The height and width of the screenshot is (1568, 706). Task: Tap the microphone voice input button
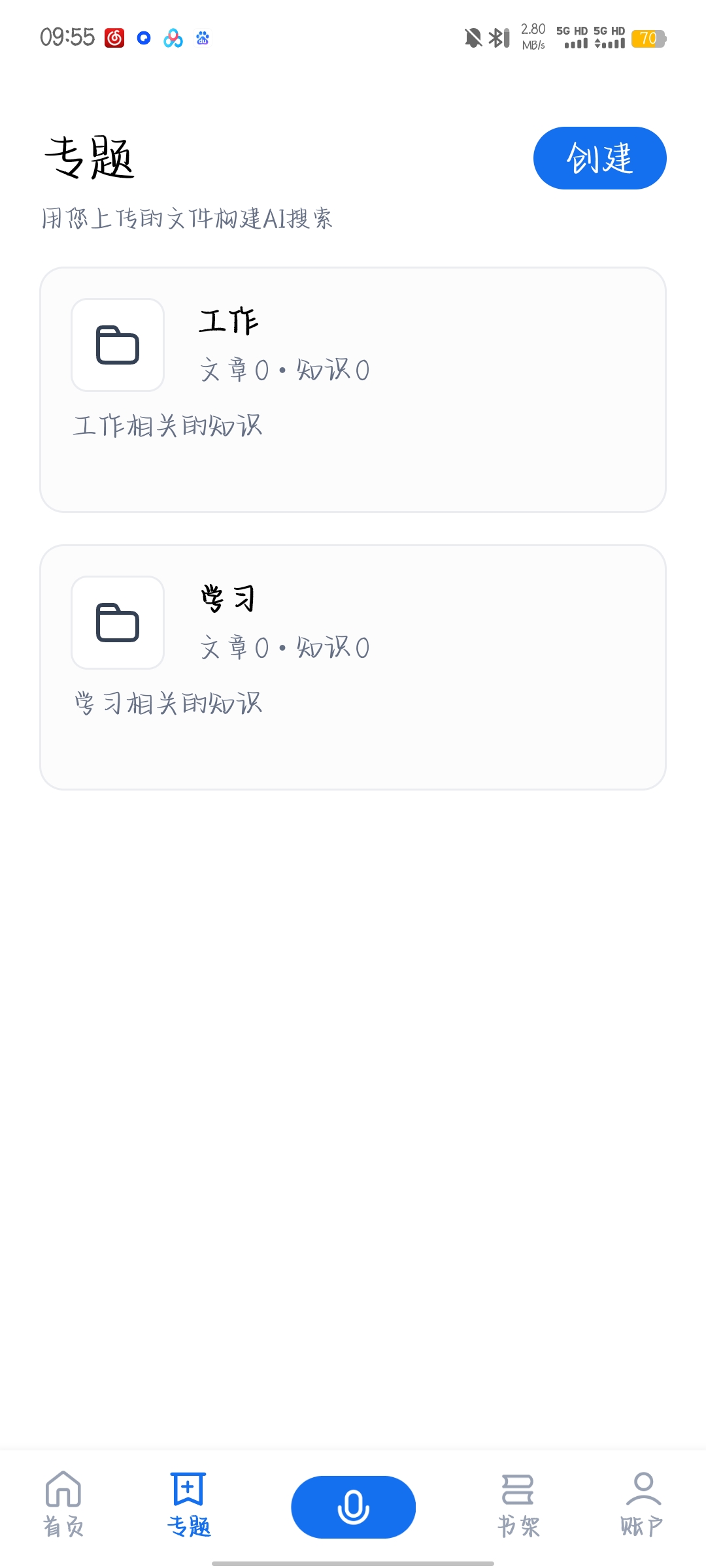point(352,1506)
